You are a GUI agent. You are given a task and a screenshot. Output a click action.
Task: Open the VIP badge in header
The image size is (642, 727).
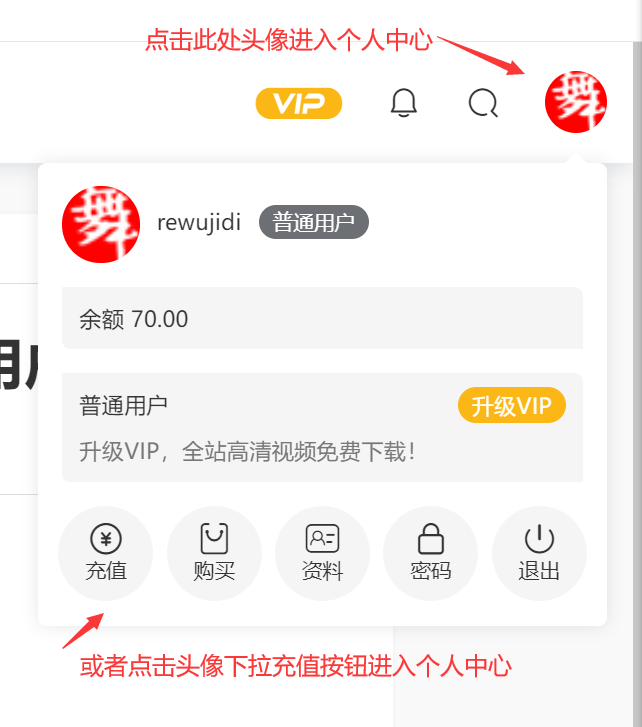click(x=299, y=103)
